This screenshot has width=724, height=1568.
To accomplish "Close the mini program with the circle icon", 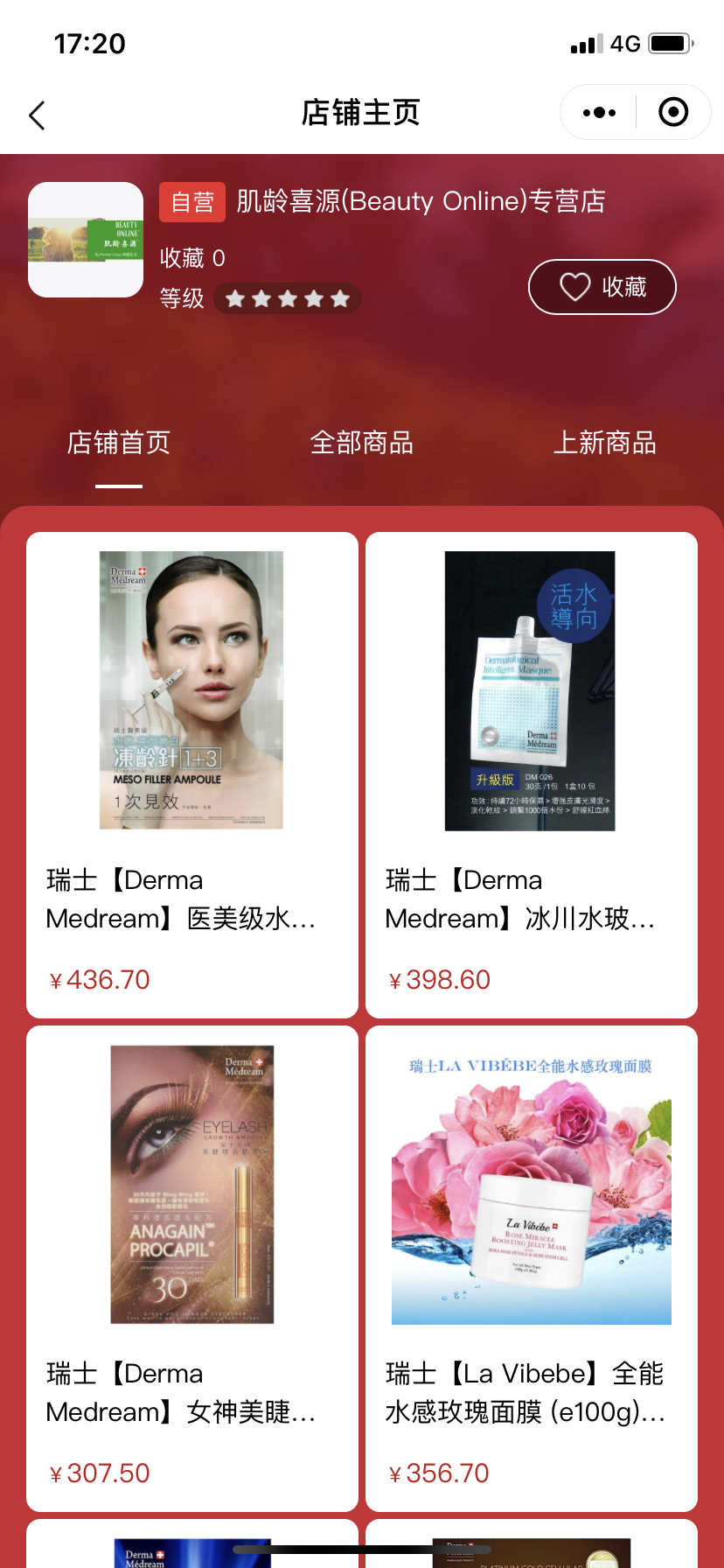I will coord(673,113).
